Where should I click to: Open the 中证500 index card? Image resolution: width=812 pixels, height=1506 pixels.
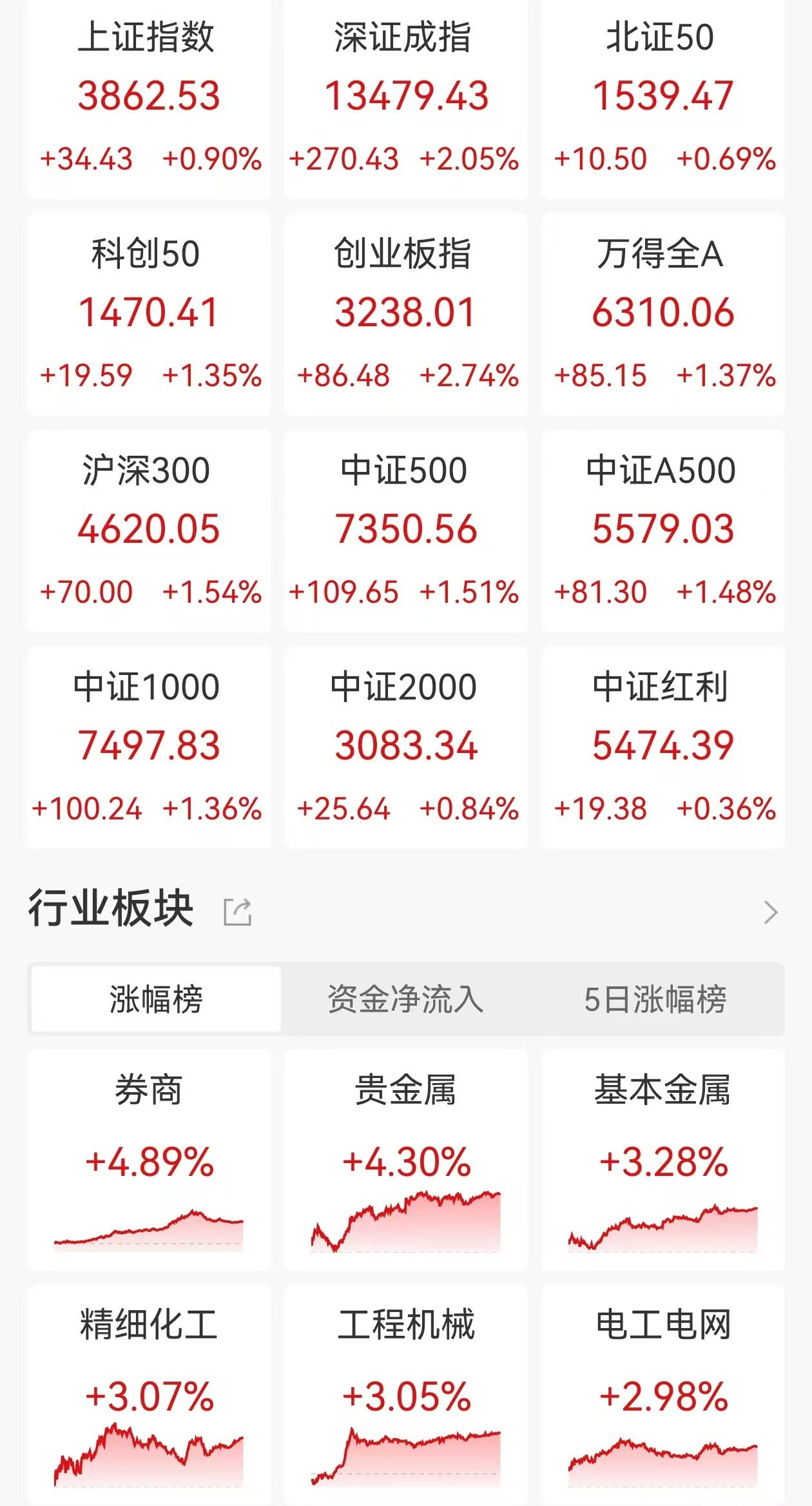pyautogui.click(x=406, y=531)
